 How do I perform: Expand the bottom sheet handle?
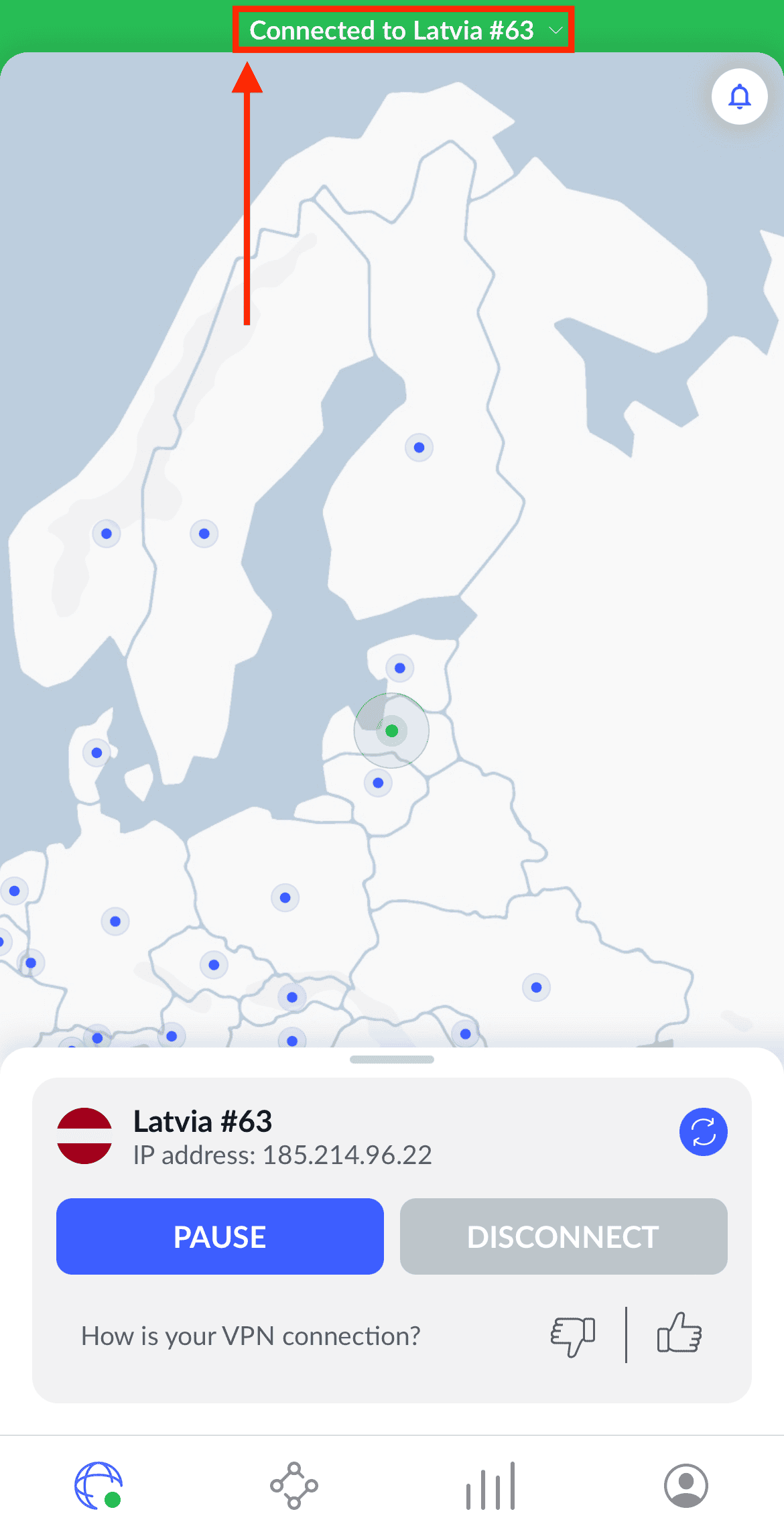(392, 1060)
